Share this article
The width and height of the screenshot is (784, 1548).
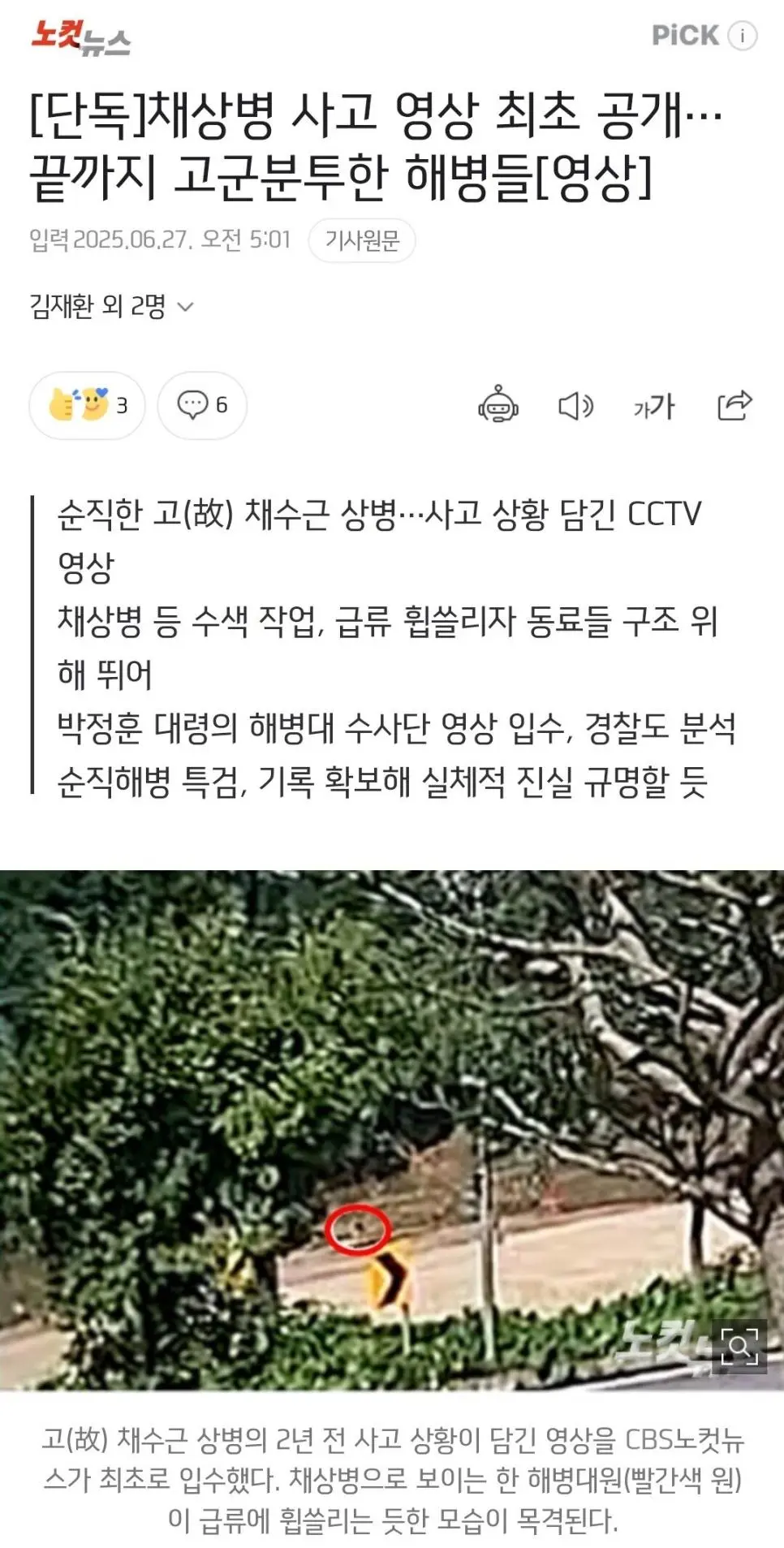click(x=734, y=405)
